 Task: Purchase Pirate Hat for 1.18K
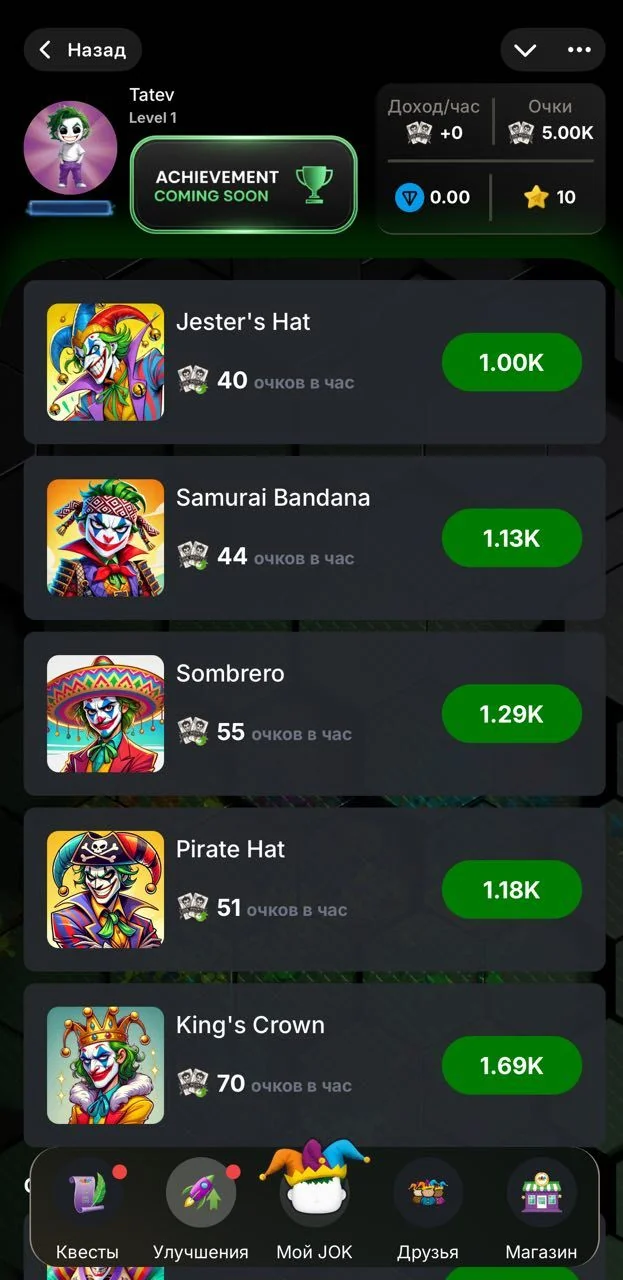(511, 890)
